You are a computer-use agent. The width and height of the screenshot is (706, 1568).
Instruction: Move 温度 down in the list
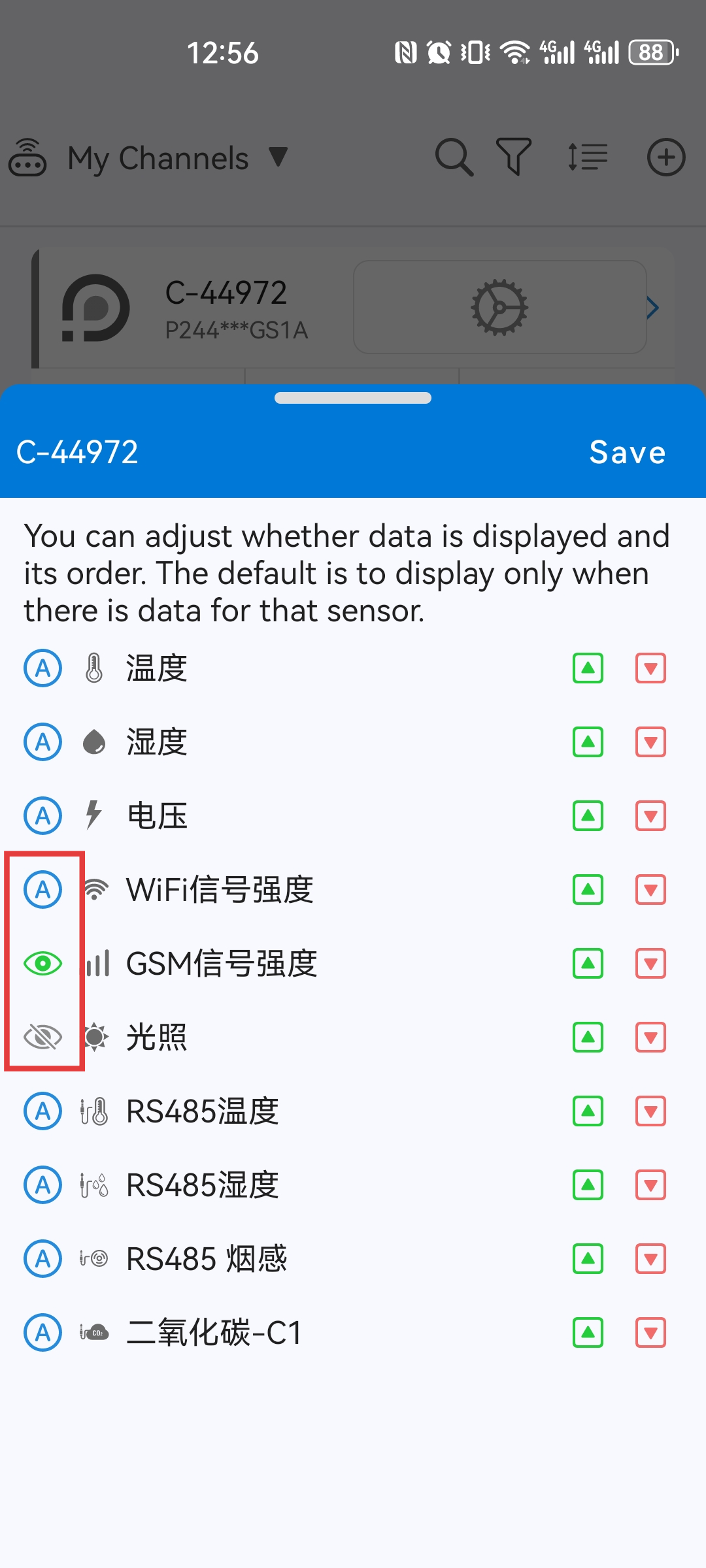[x=650, y=668]
